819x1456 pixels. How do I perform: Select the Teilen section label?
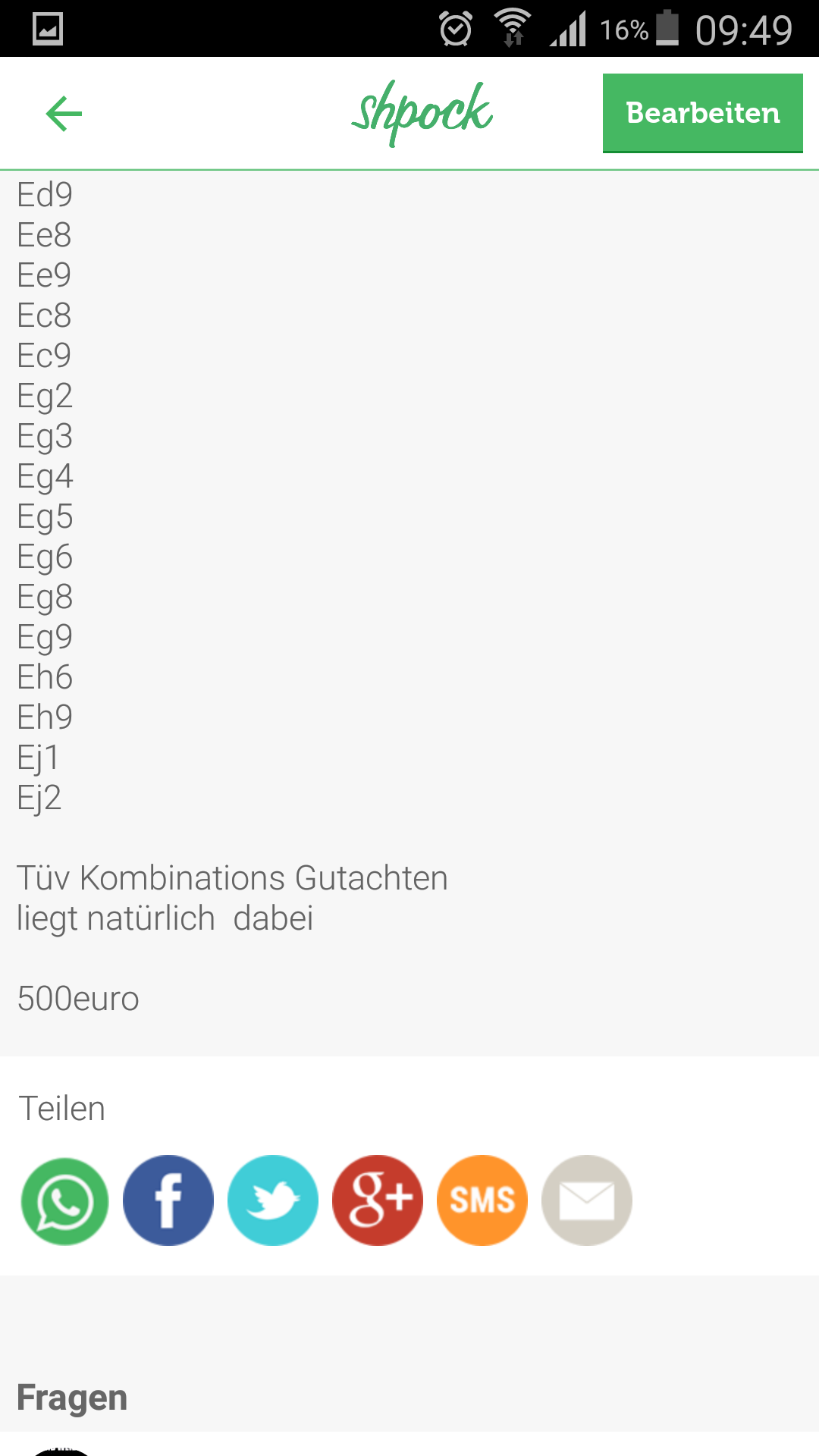[x=62, y=1108]
